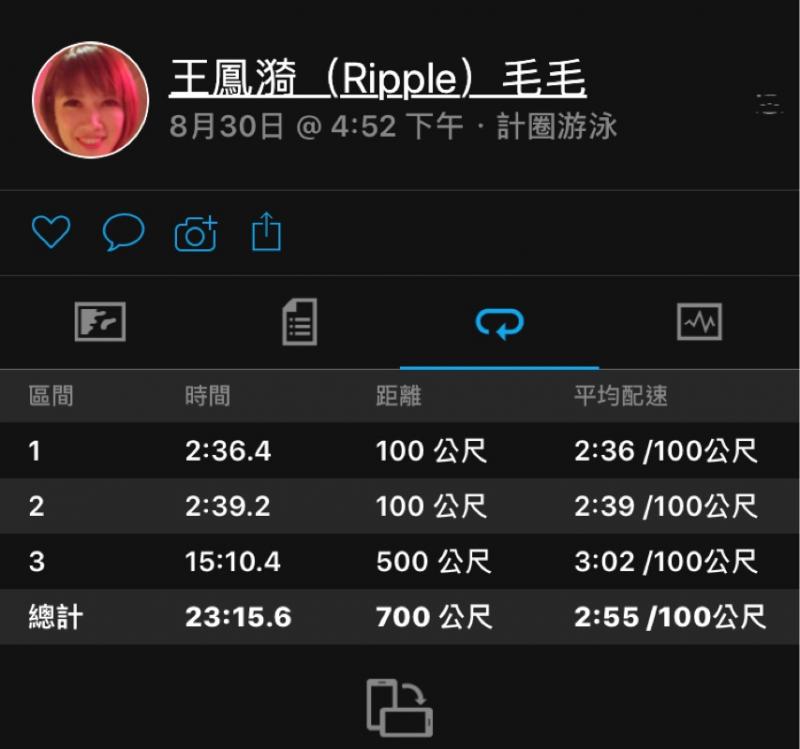Screen dimensions: 800x749
Task: Select the laps/intervals tab
Action: click(x=499, y=322)
